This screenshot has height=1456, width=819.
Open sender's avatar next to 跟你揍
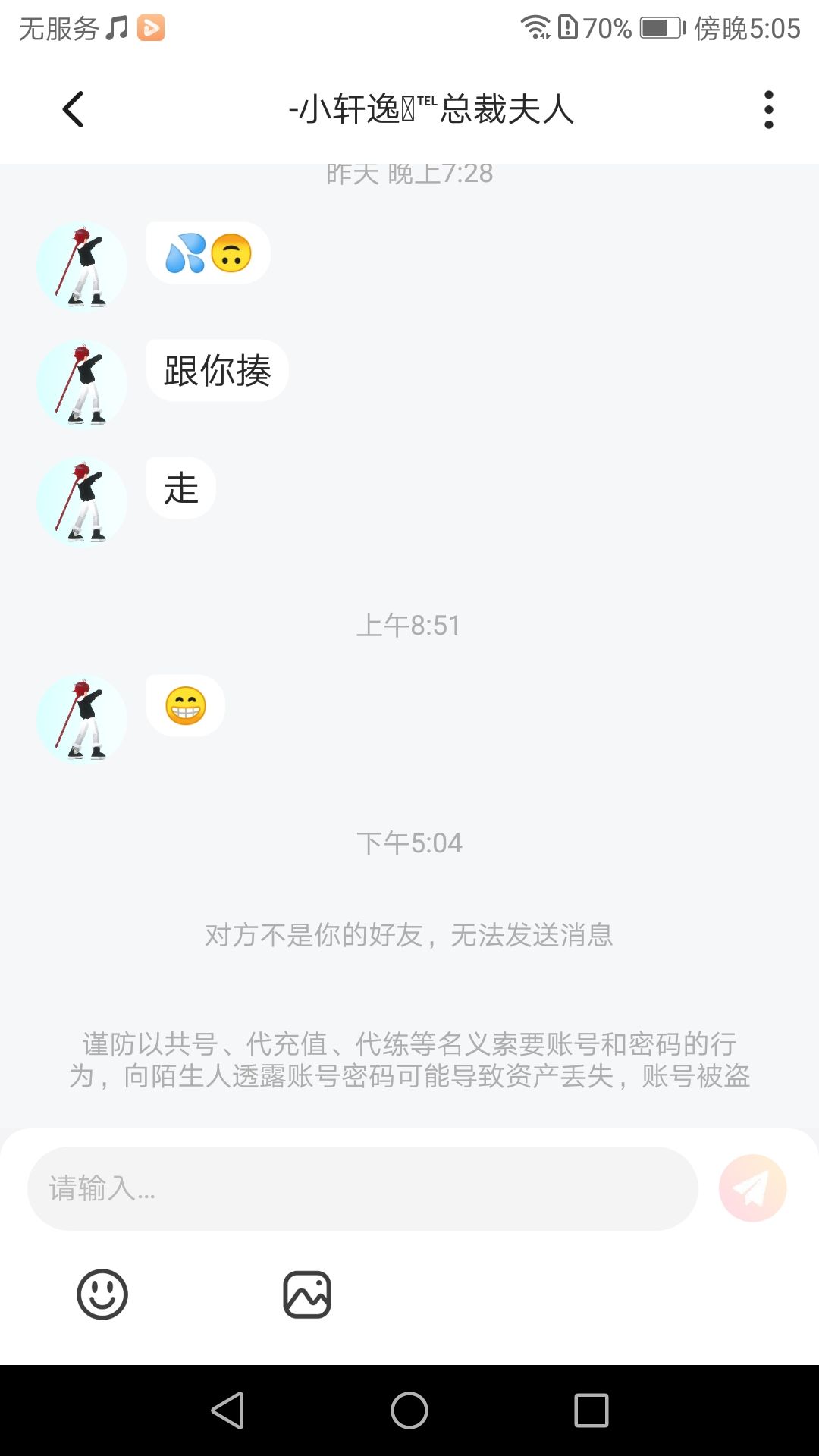coord(82,384)
